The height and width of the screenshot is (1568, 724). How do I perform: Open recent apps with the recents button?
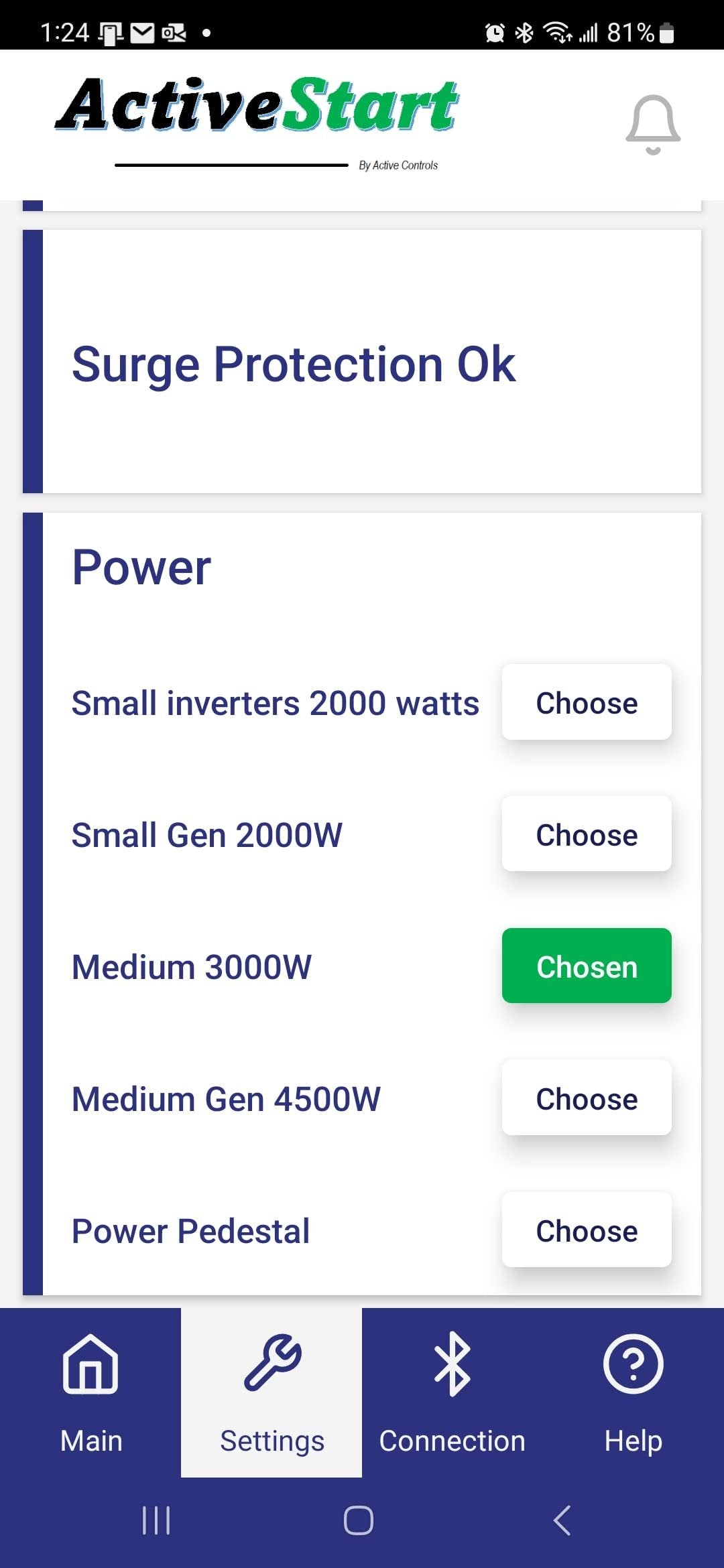coord(156,1520)
